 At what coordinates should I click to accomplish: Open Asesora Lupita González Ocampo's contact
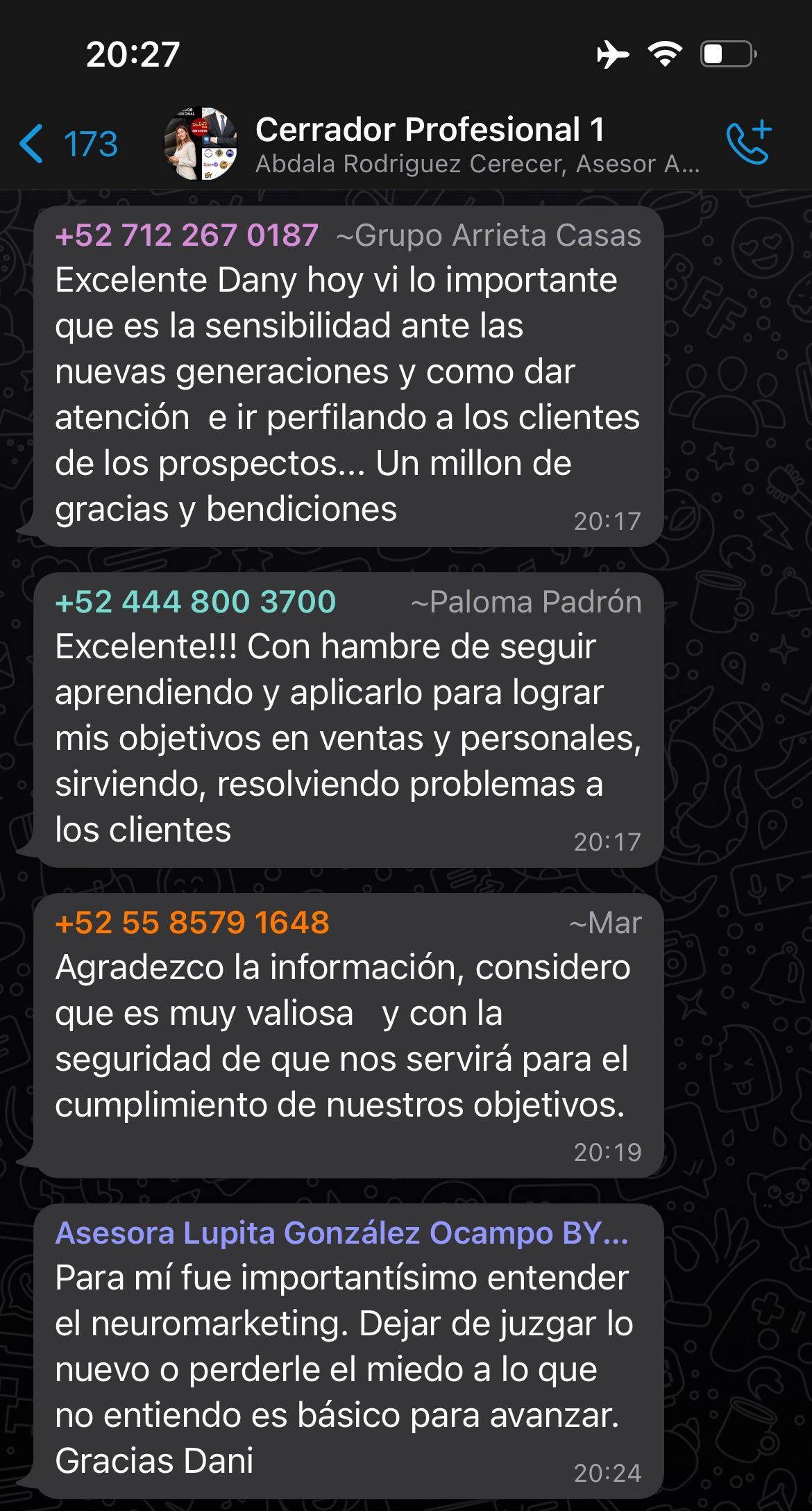(341, 1233)
